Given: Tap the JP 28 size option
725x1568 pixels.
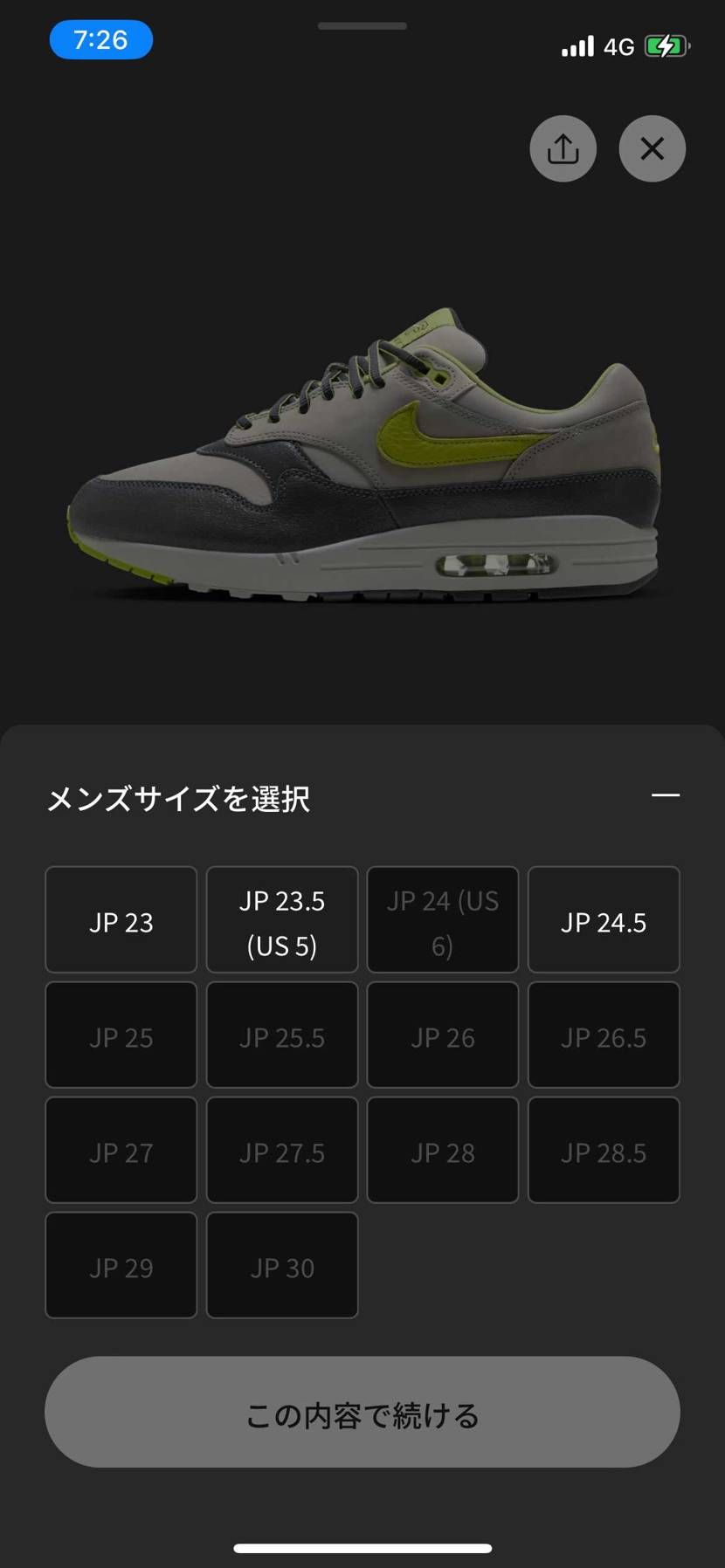Looking at the screenshot, I should click(x=443, y=1150).
